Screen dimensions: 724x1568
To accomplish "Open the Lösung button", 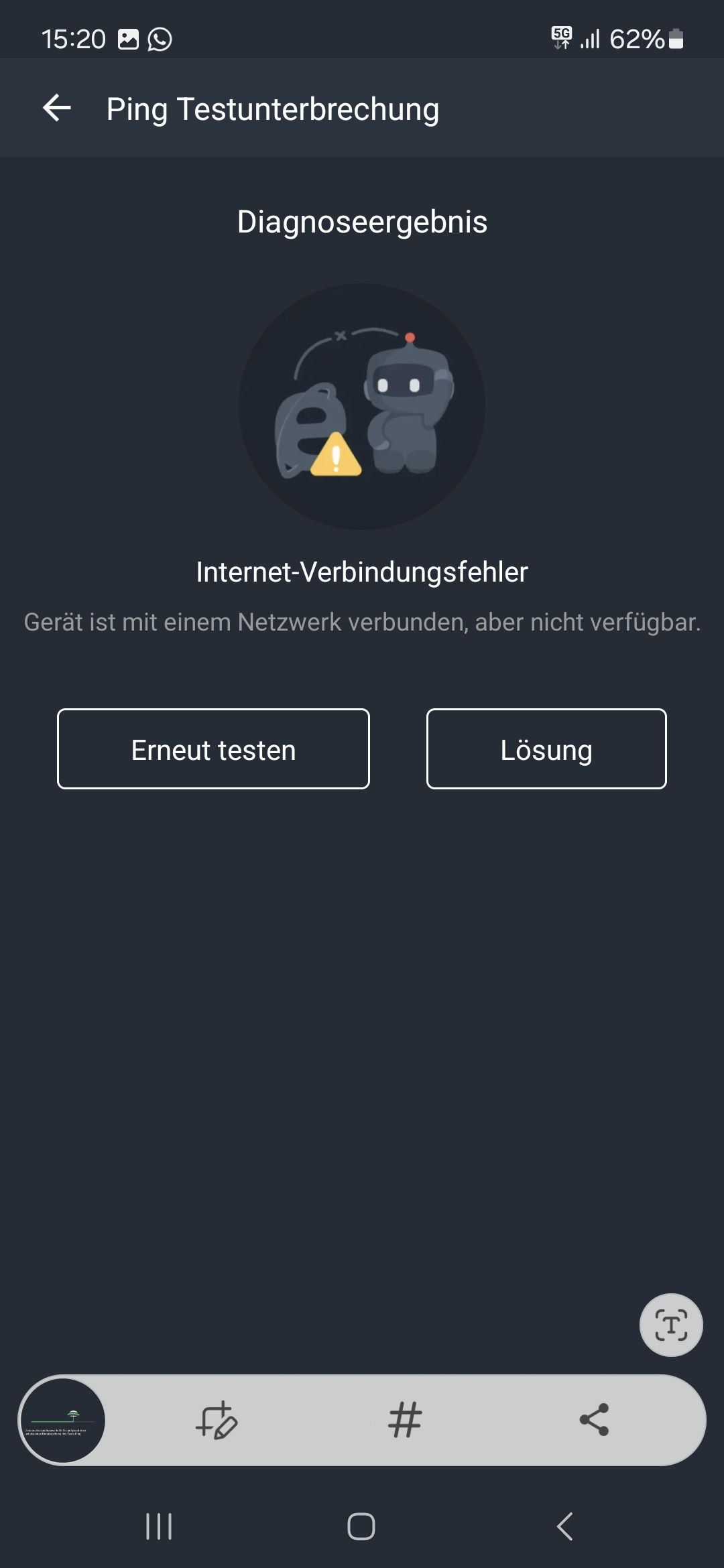I will tap(546, 749).
